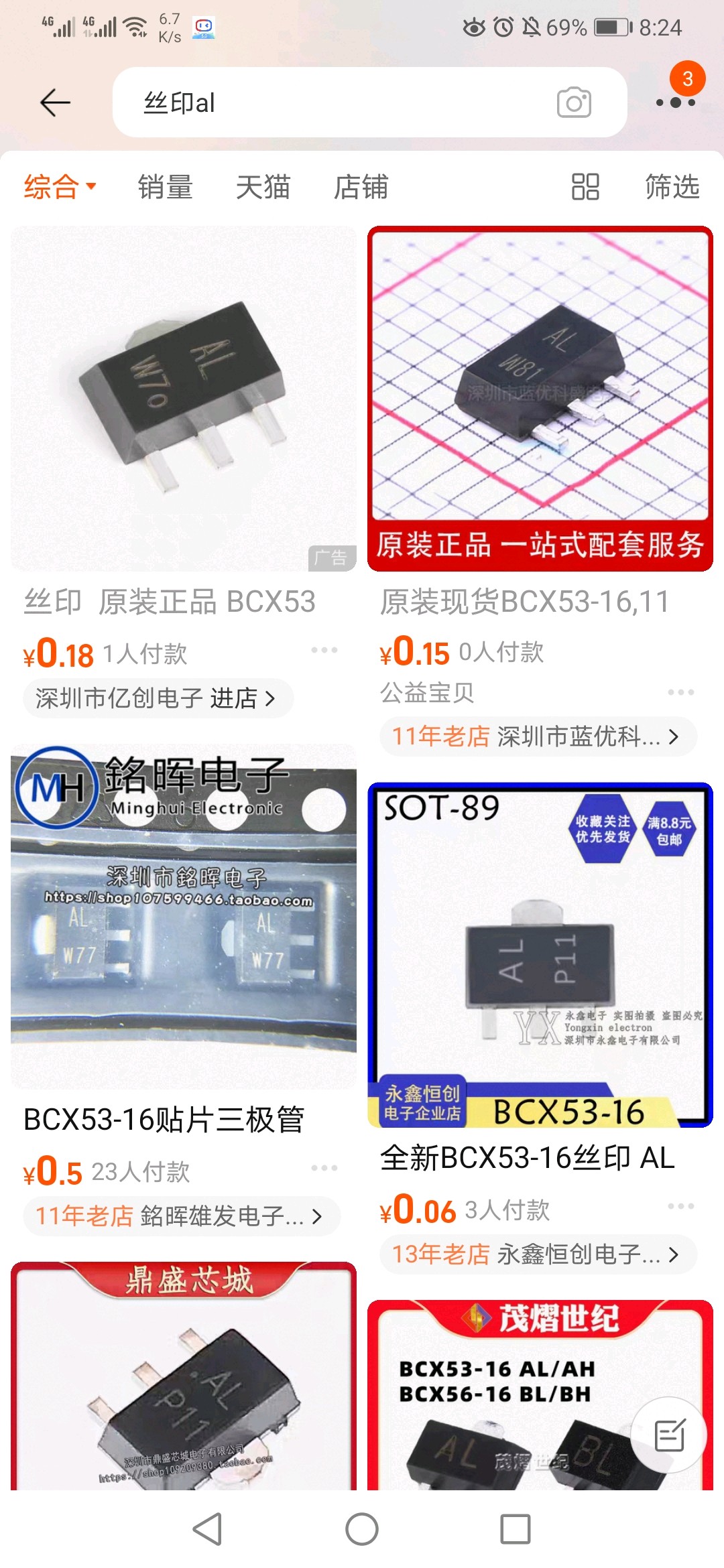Screen dimensions: 724x1568
Task: Open the BCX53-16贴片三极管 product
Action: (184, 917)
